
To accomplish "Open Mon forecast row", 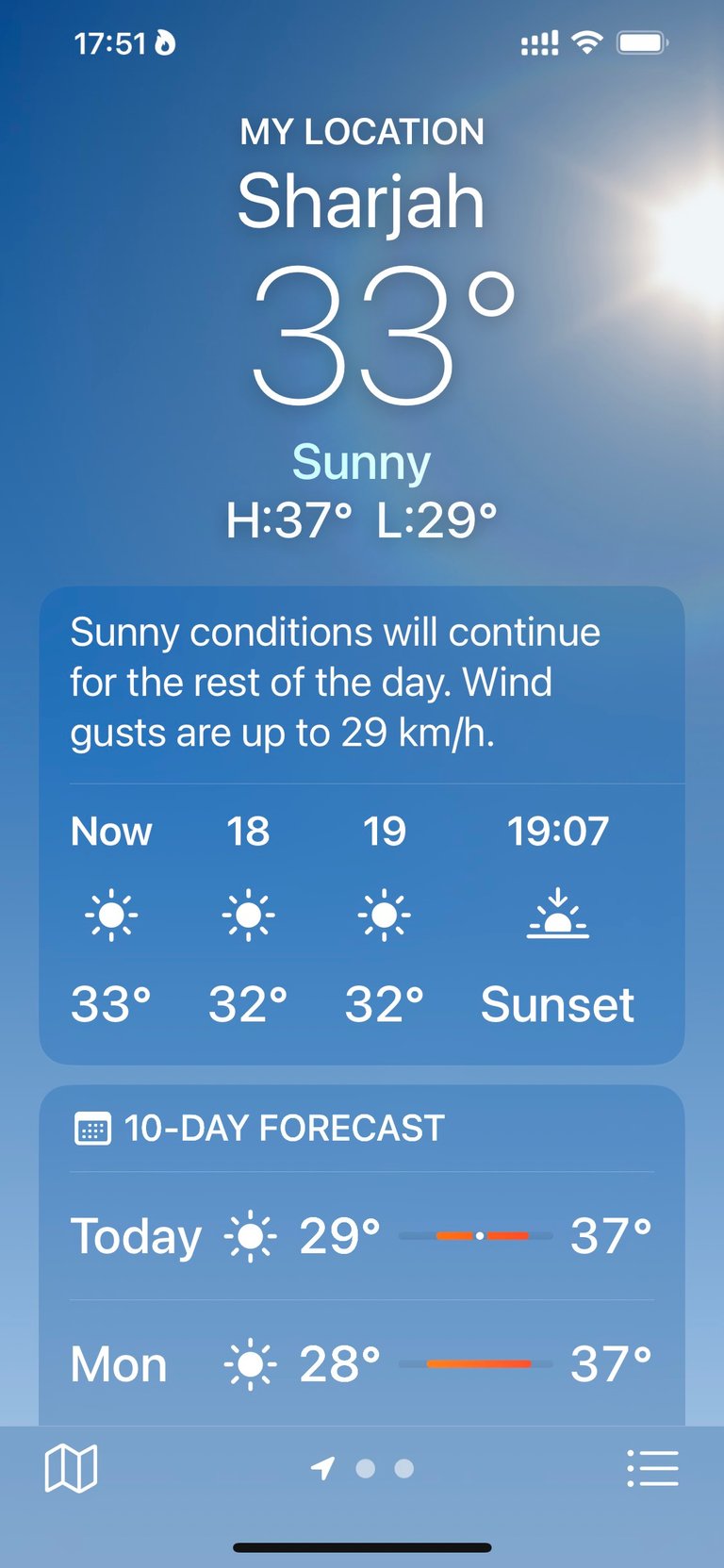I will point(362,1363).
